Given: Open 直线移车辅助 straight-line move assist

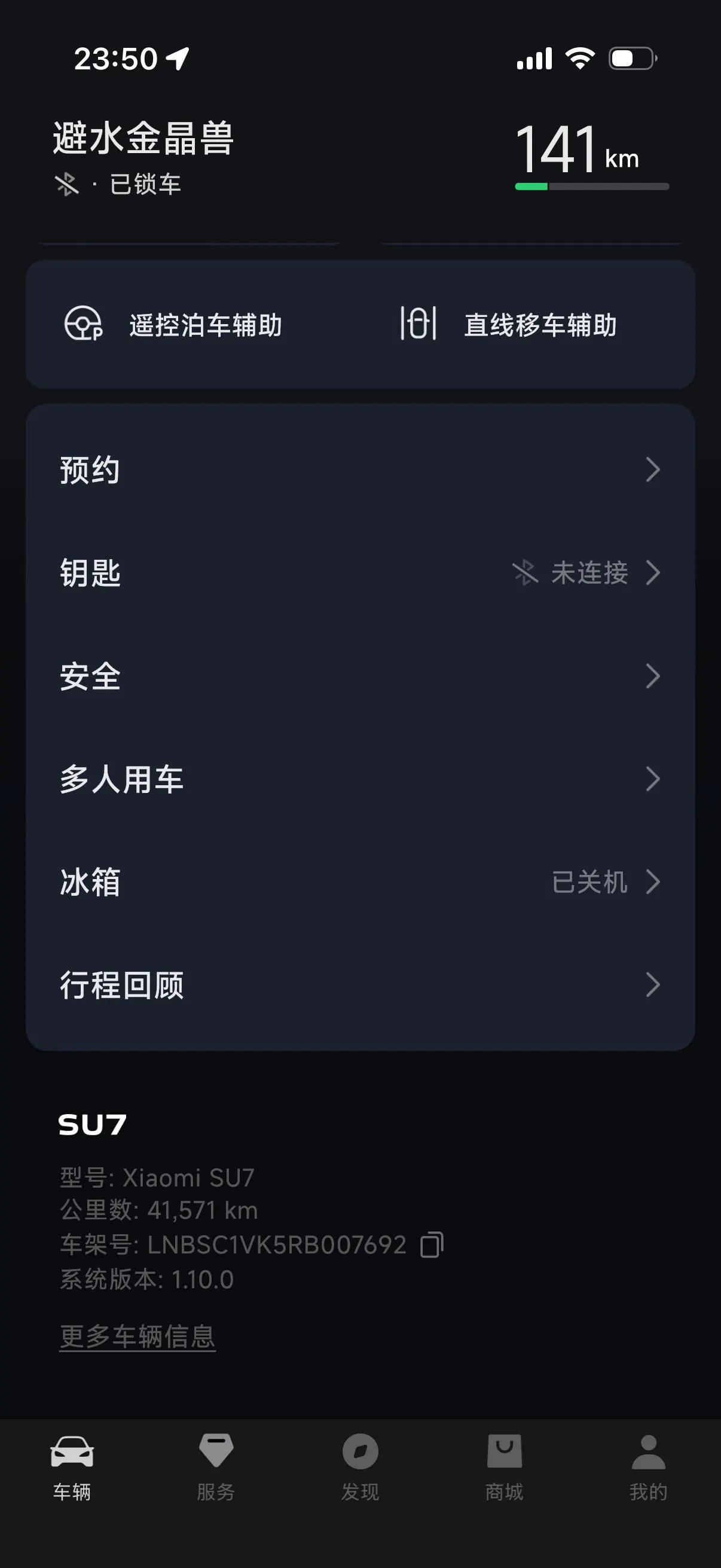Looking at the screenshot, I should point(509,325).
